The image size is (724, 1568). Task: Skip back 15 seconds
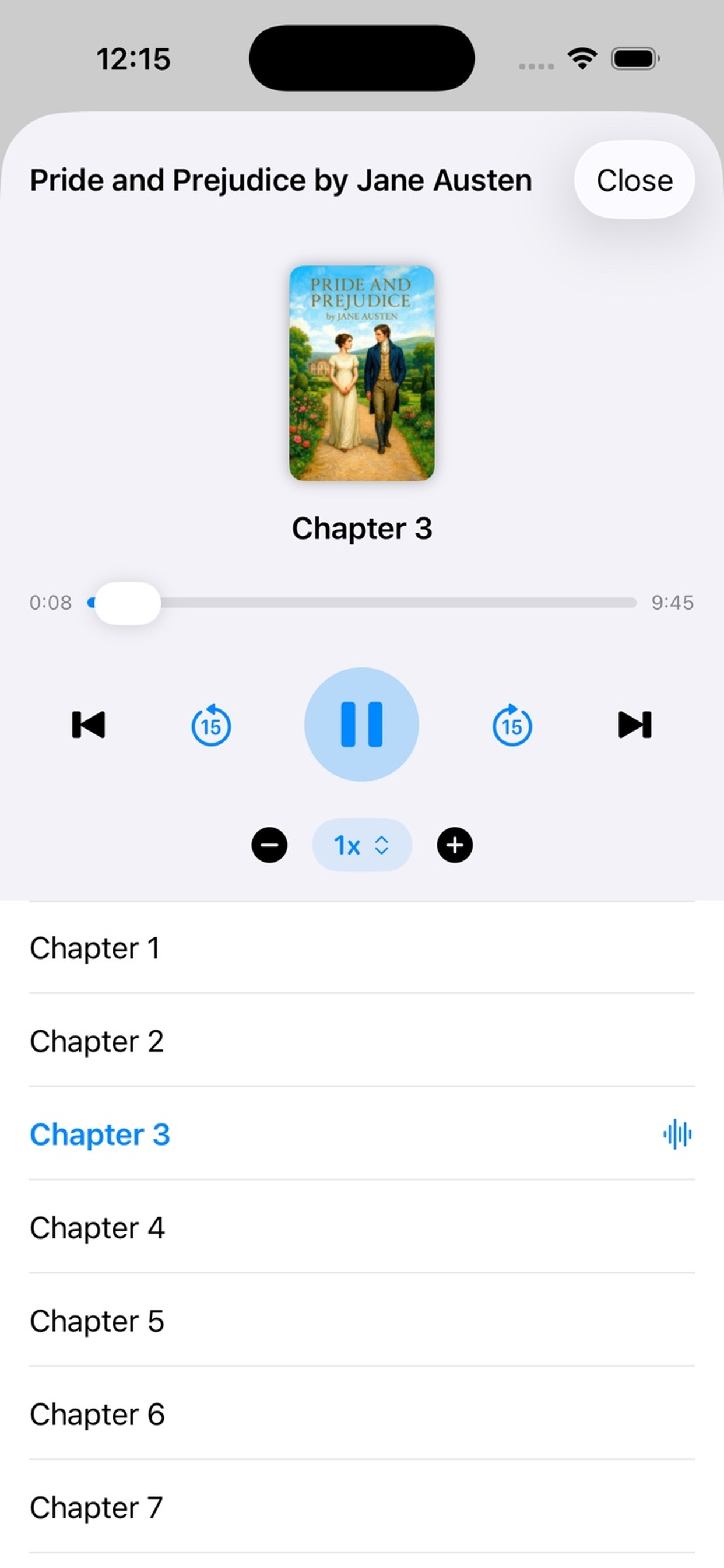coord(210,724)
